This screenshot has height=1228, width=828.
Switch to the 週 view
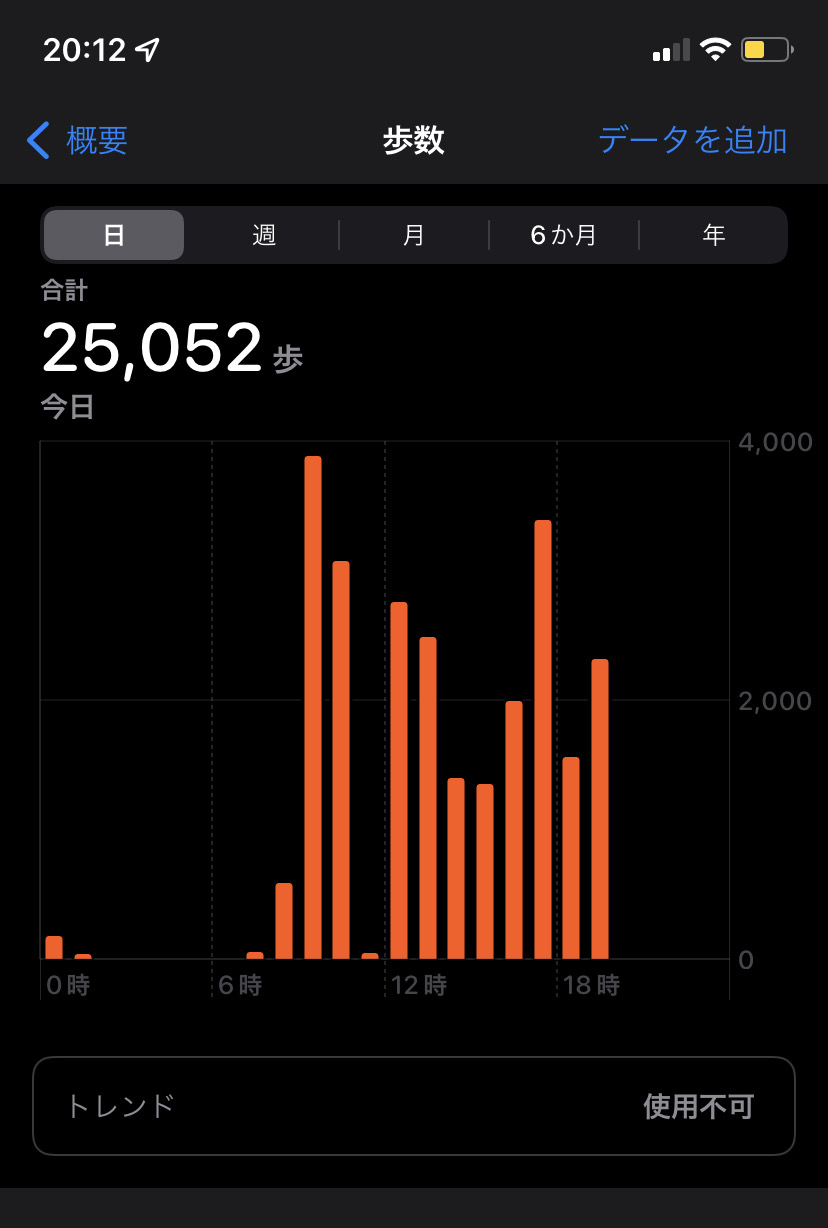pos(264,235)
